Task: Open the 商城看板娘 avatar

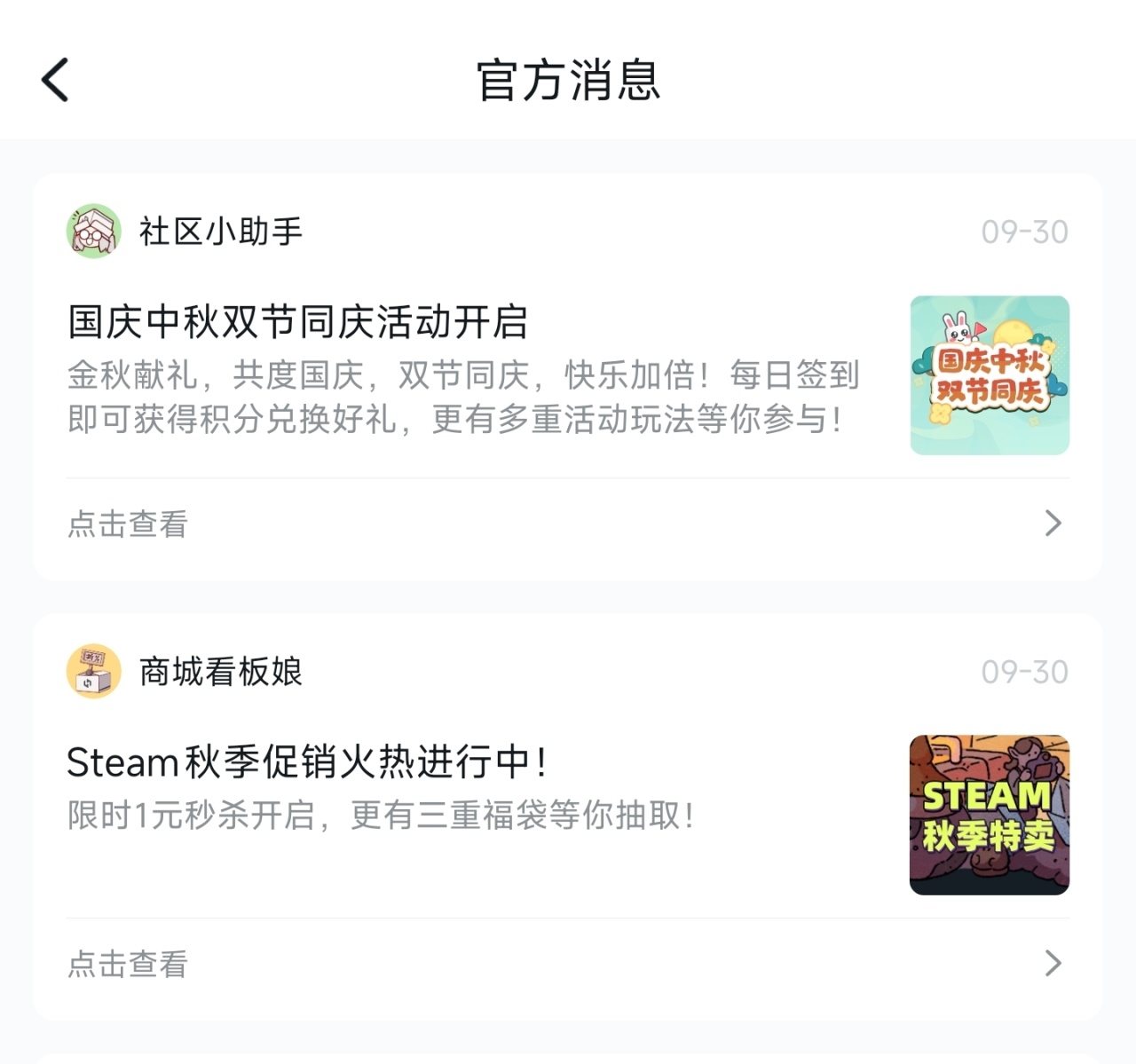Action: (x=93, y=671)
